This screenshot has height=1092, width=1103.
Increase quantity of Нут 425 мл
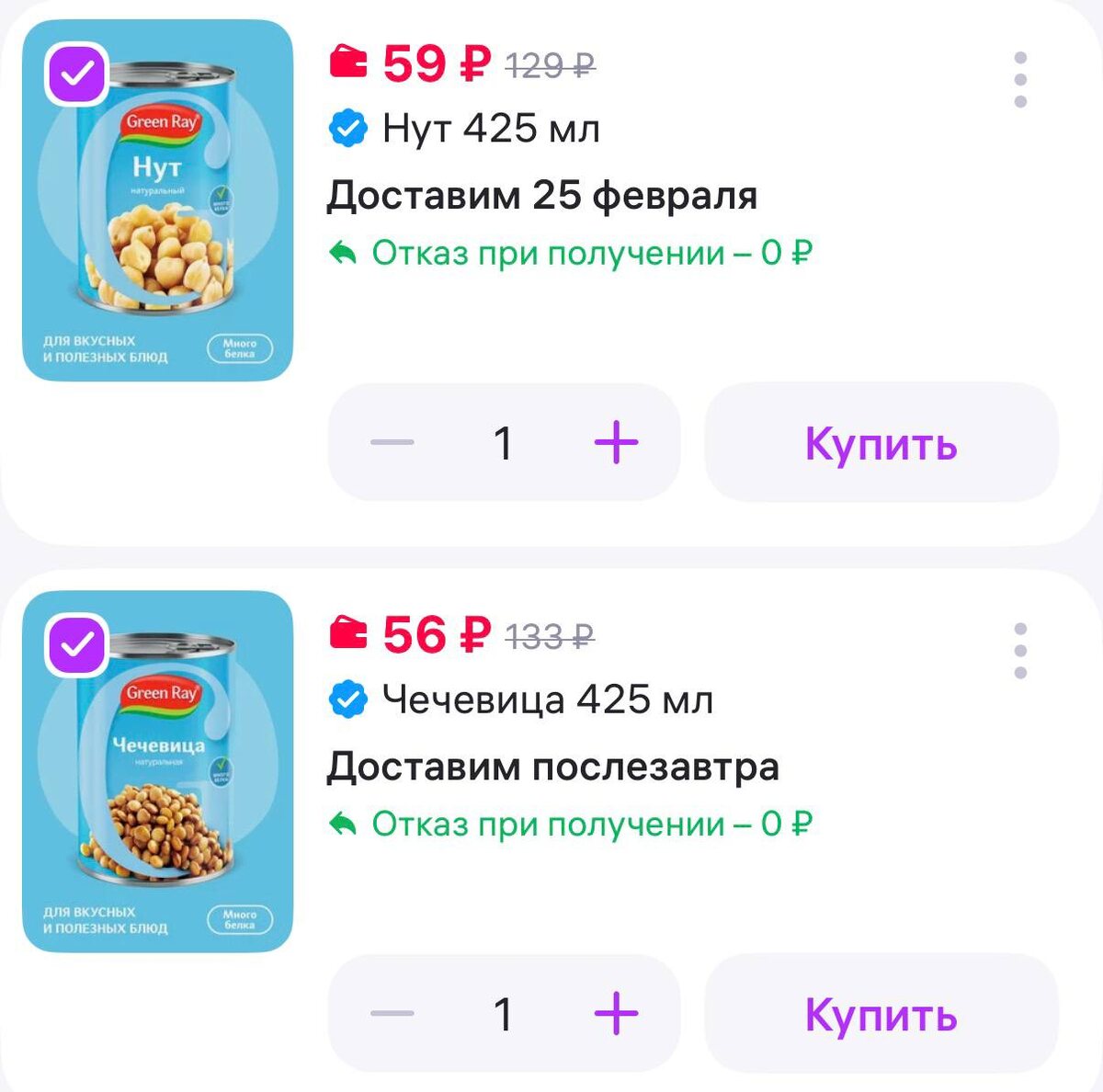[x=616, y=443]
